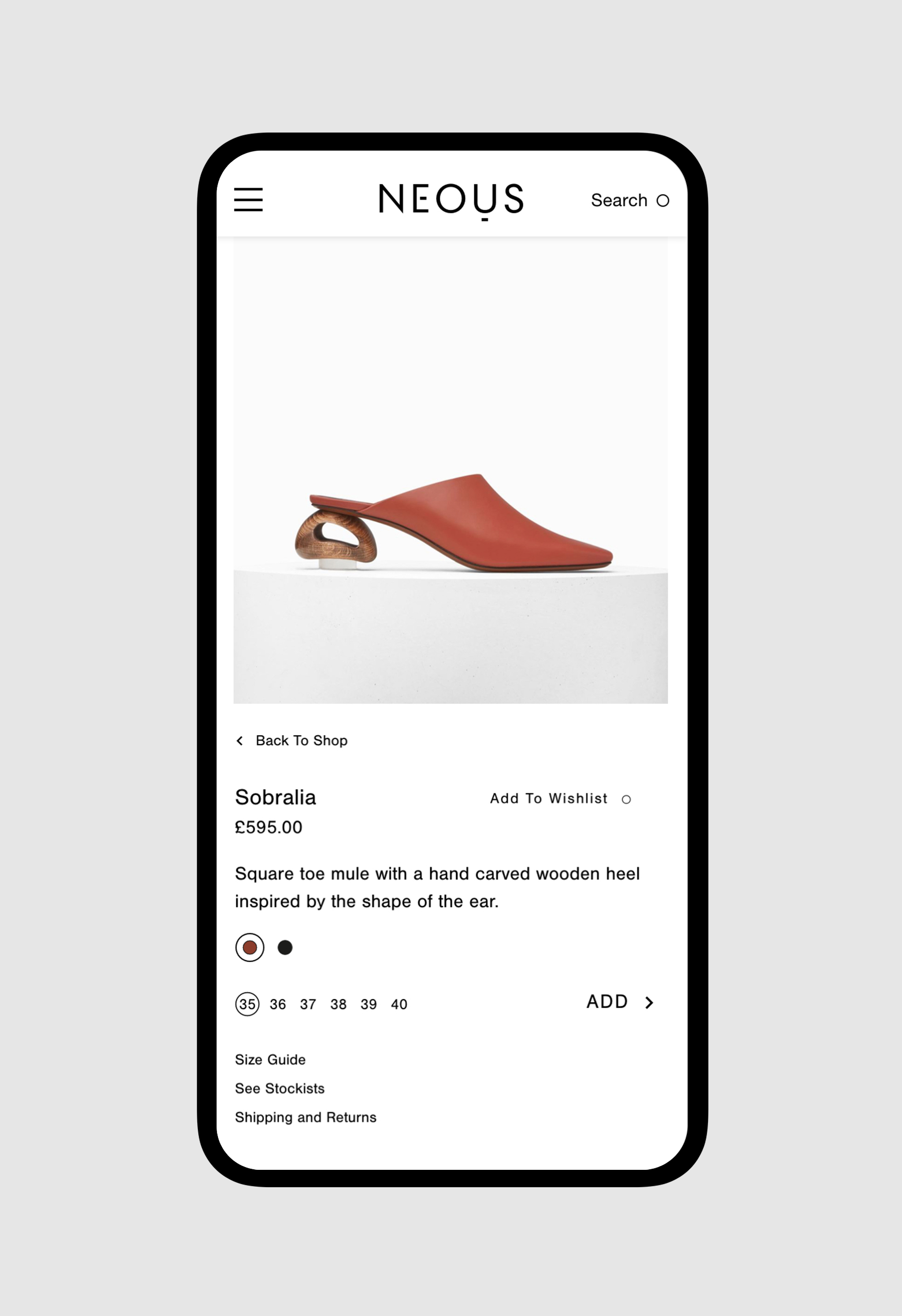Tap ADD to add to bag

(x=620, y=1002)
